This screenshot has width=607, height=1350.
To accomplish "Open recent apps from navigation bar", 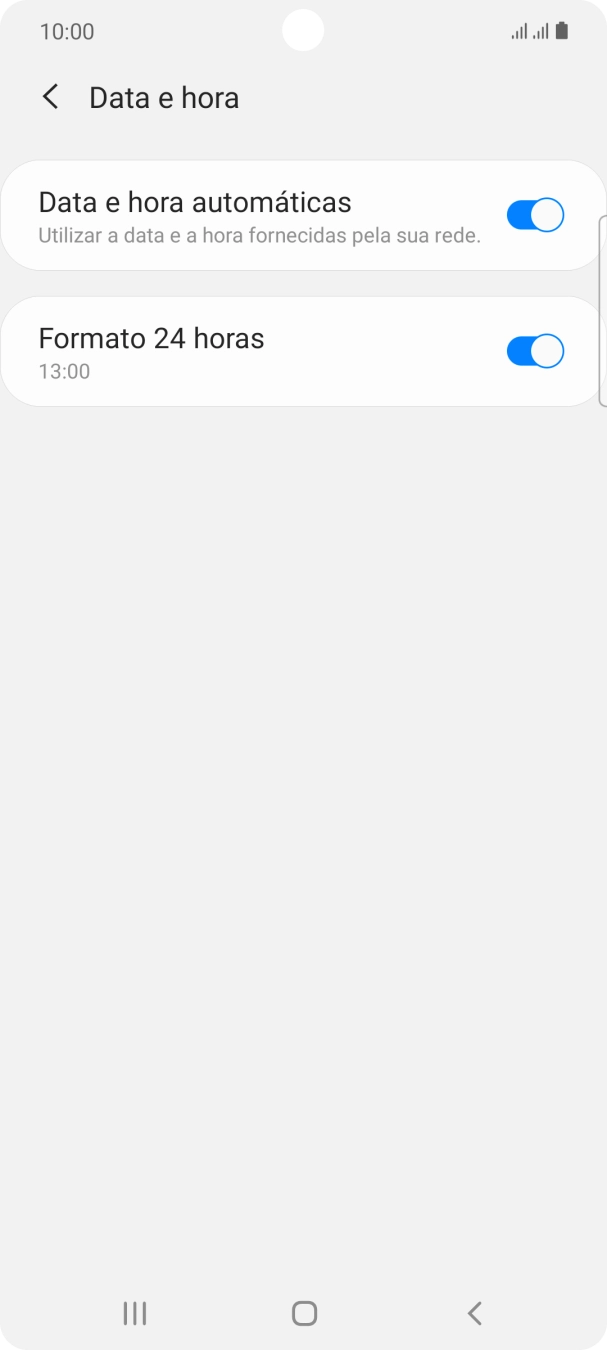I will [134, 1313].
